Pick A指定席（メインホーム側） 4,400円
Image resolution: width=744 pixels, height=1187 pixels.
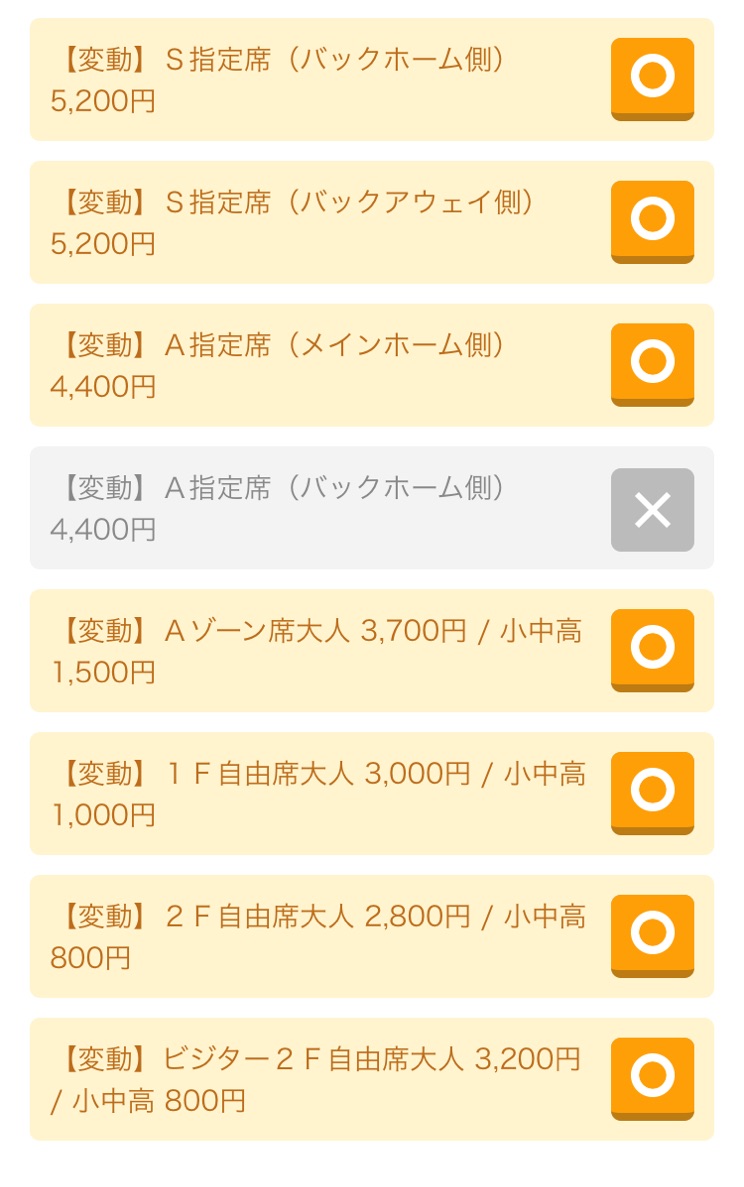pyautogui.click(x=652, y=364)
